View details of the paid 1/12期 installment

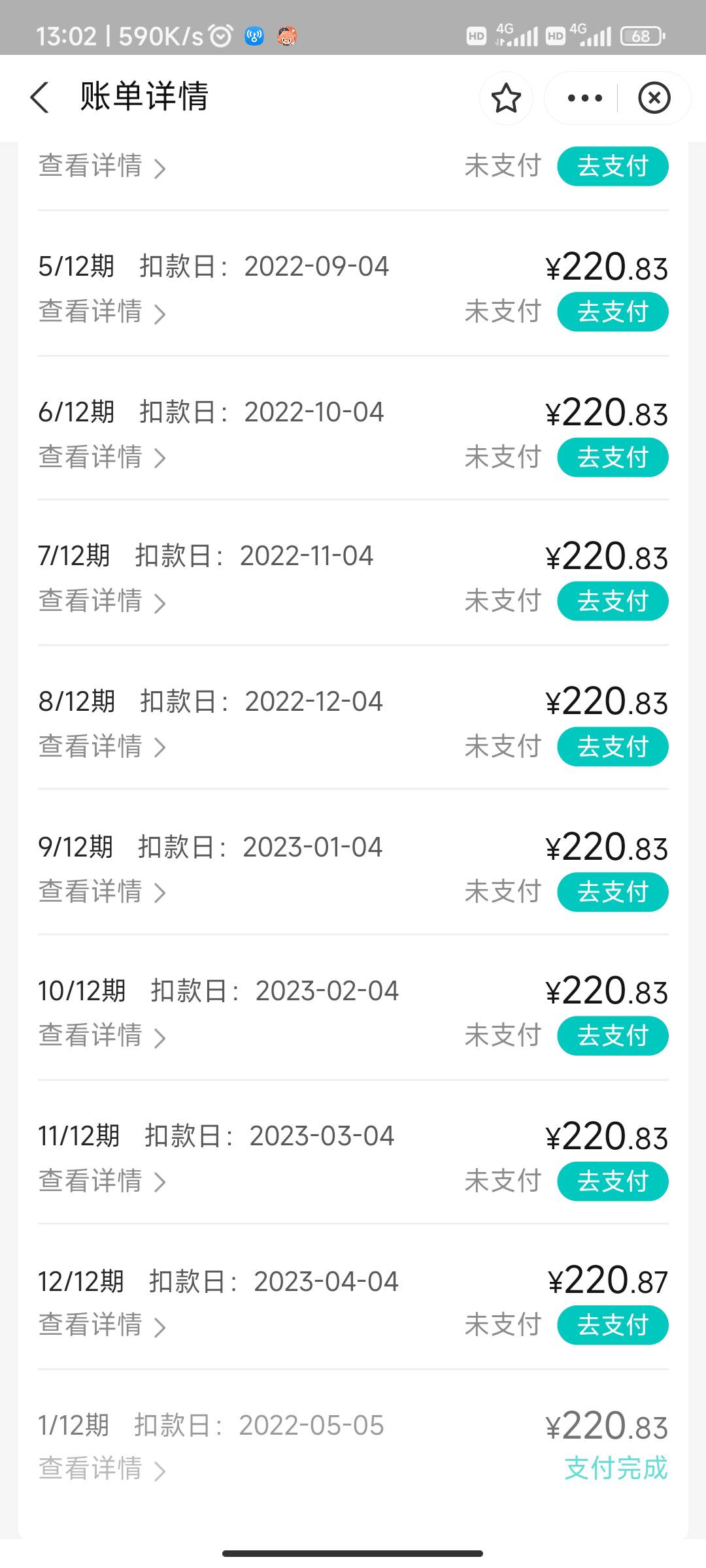(102, 1469)
